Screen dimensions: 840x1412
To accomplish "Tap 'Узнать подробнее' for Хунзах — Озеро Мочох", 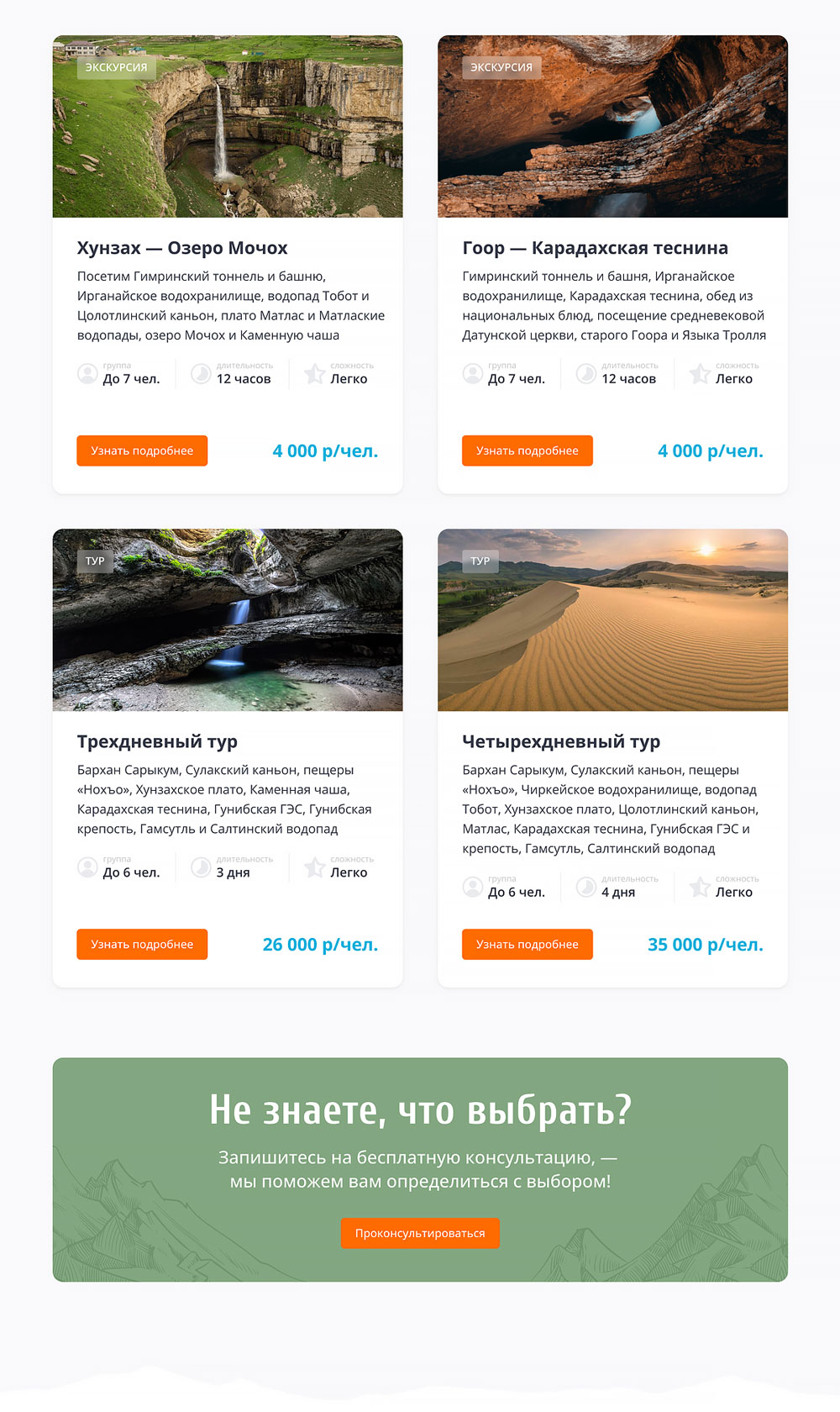I will click(142, 450).
